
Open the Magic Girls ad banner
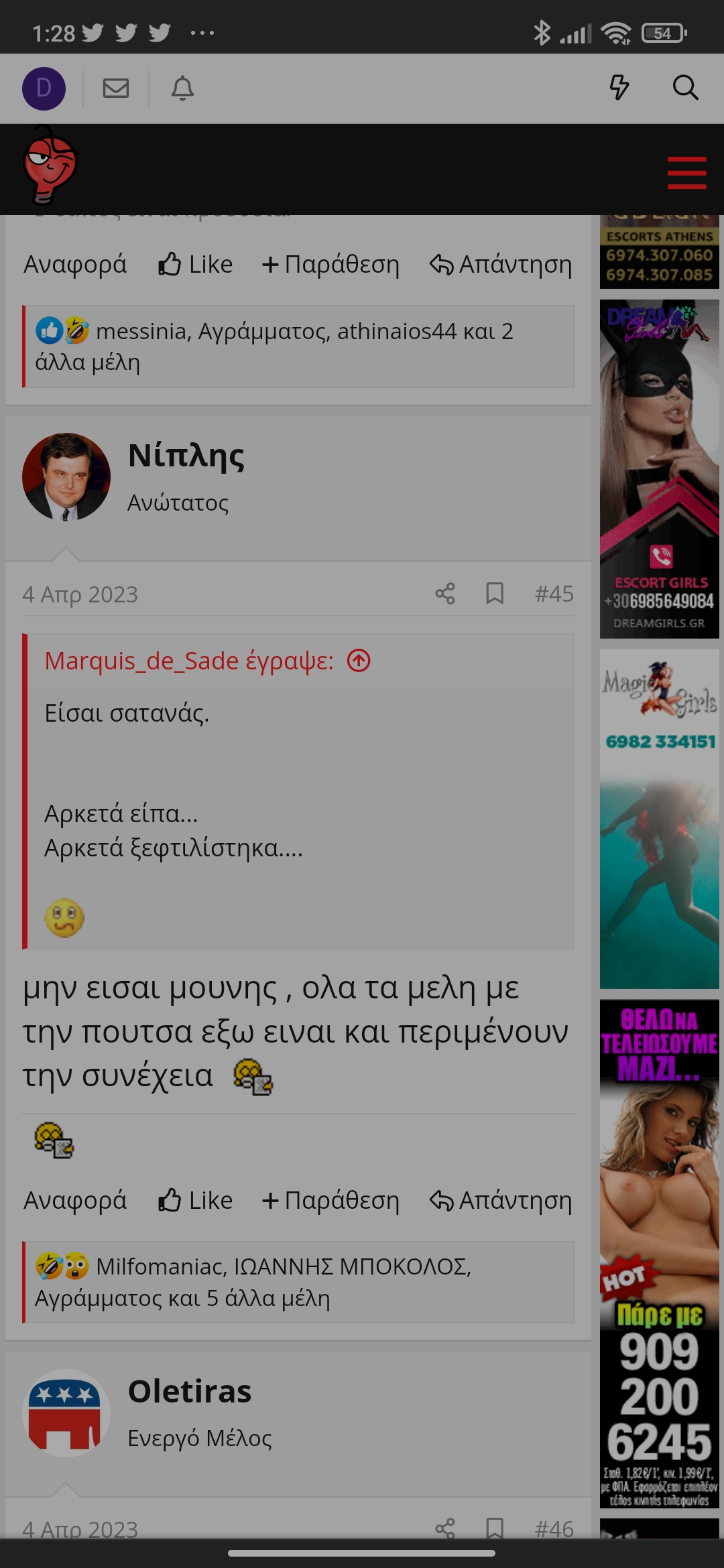(x=659, y=819)
